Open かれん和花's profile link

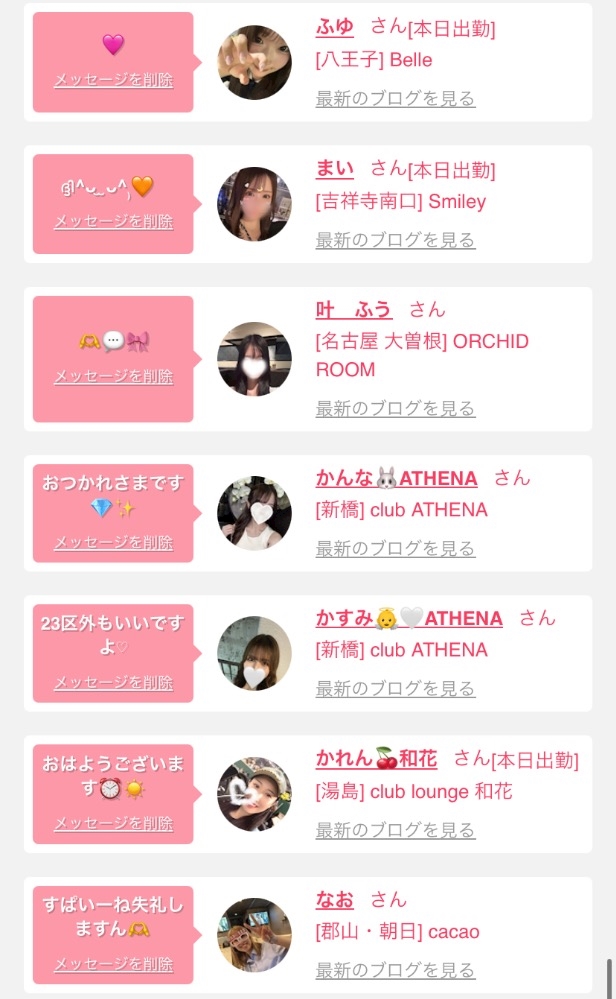[376, 758]
